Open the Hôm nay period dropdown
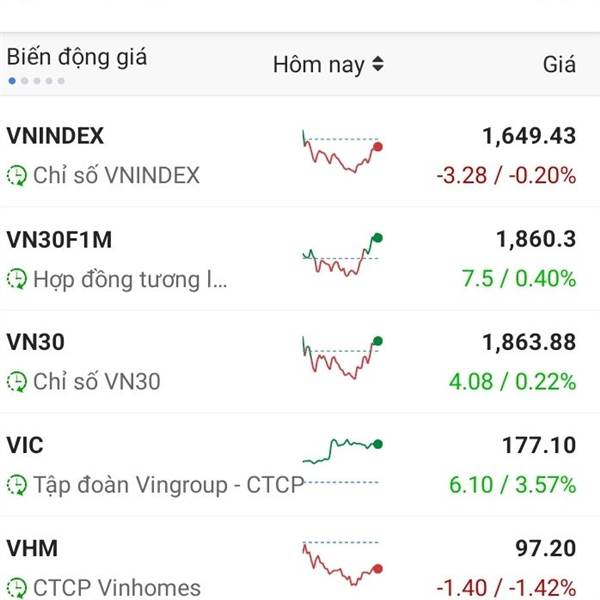Image resolution: width=600 pixels, height=600 pixels. pyautogui.click(x=328, y=65)
